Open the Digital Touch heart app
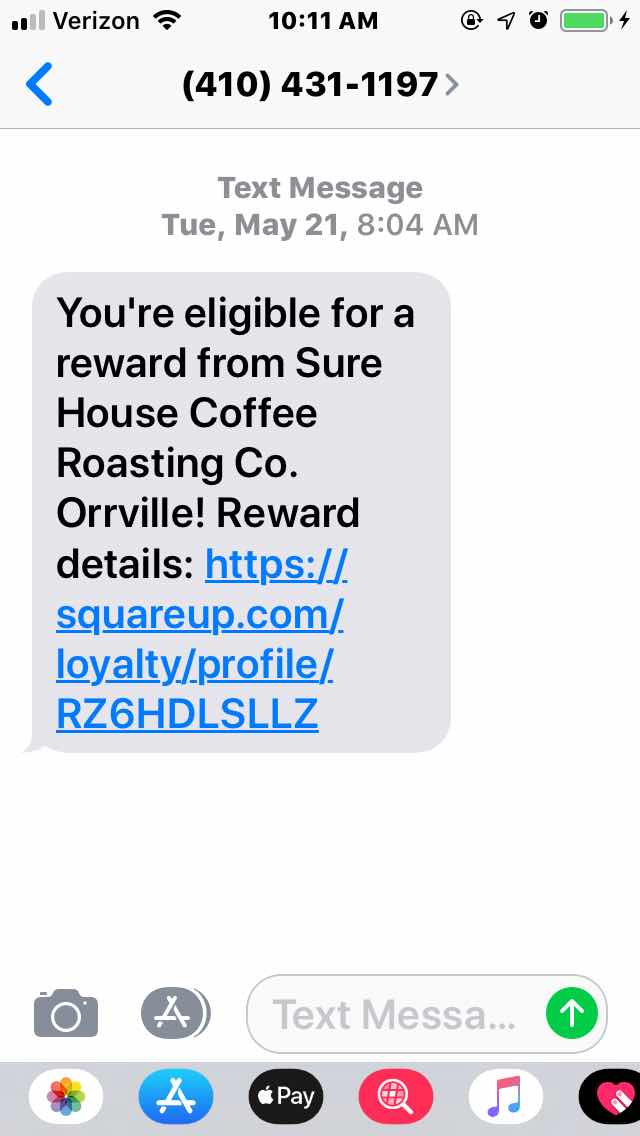The height and width of the screenshot is (1136, 640). pos(610,1097)
